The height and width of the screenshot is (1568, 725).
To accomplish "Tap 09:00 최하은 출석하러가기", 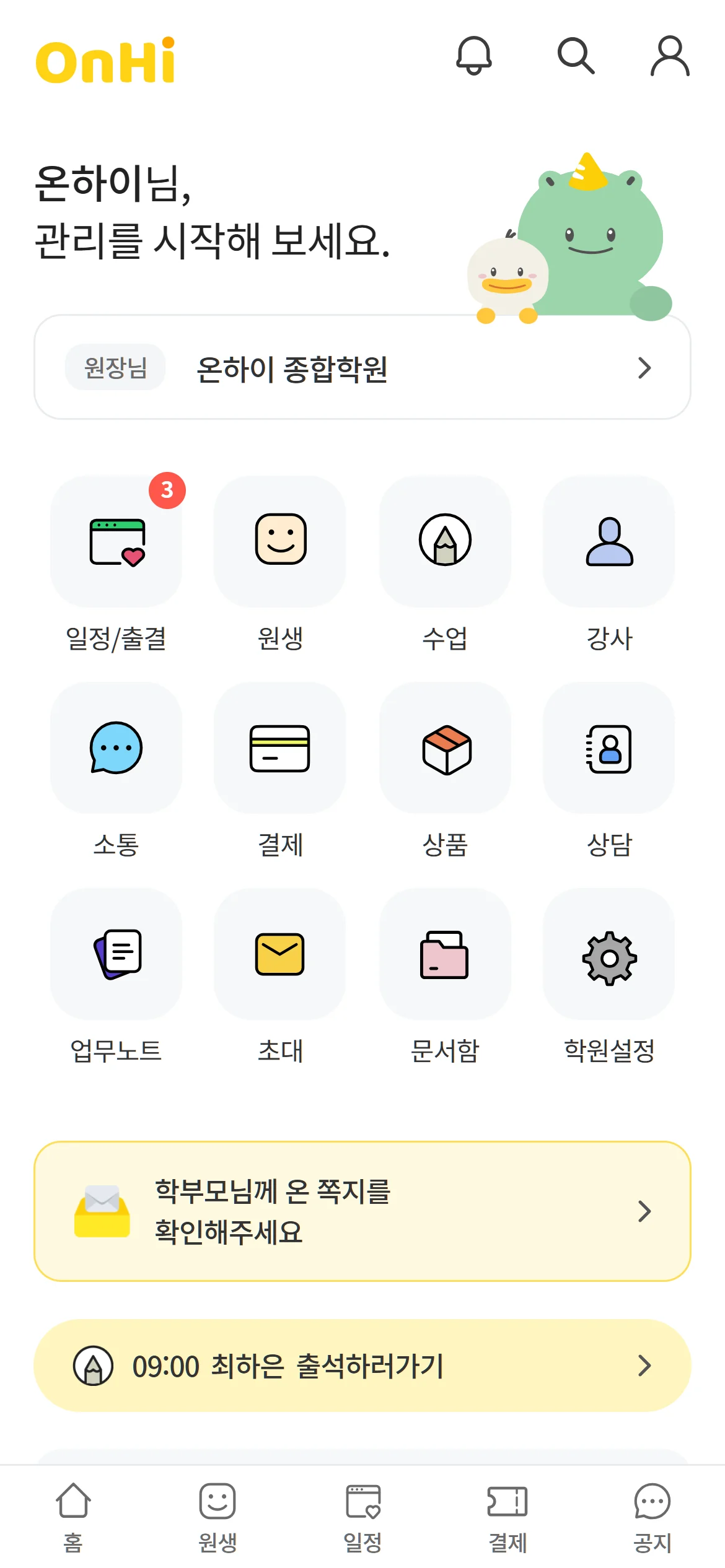I will click(x=362, y=1365).
